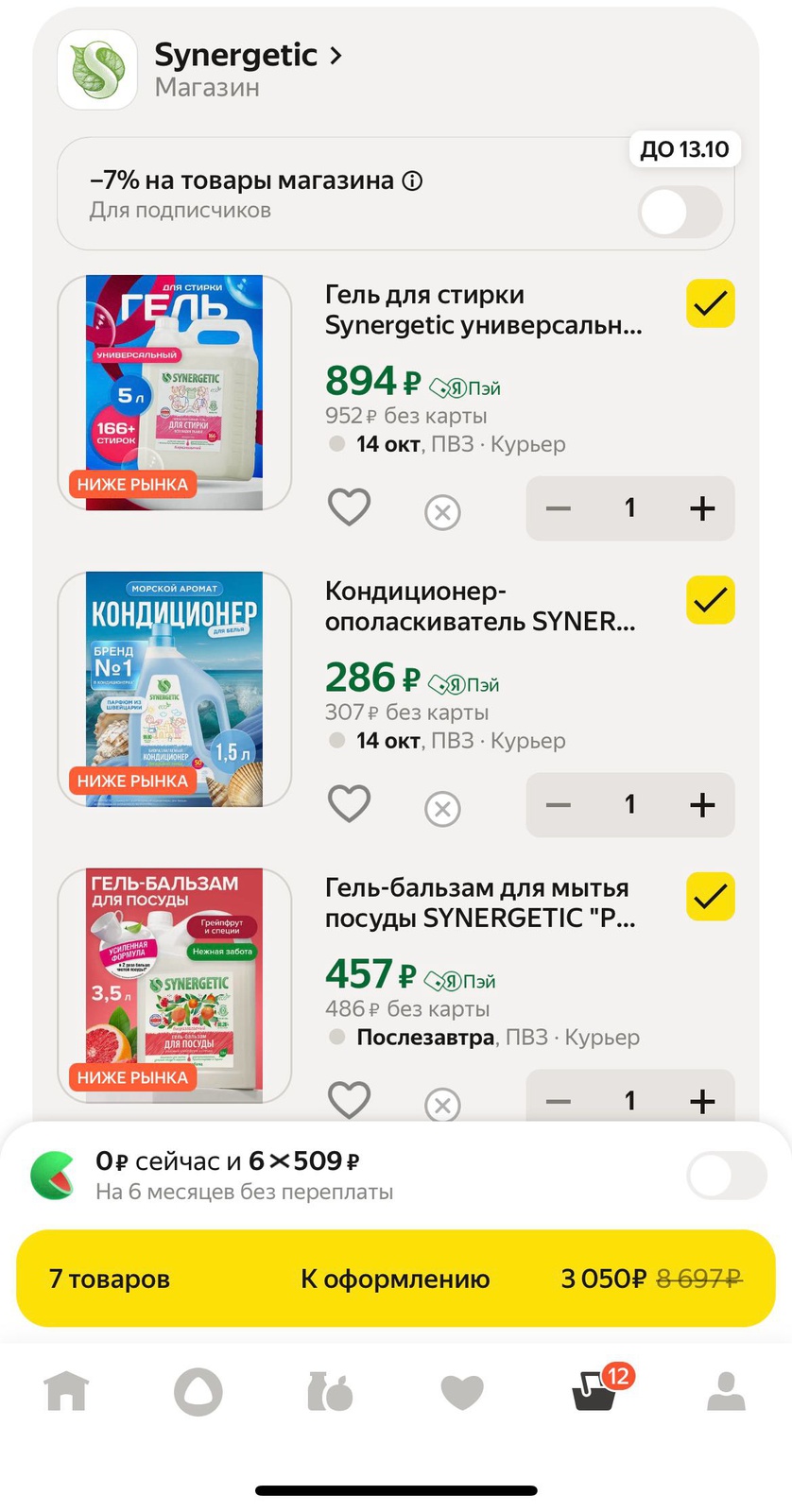The width and height of the screenshot is (792, 1512).
Task: Switch to the favorites heart tab
Action: tap(462, 1392)
